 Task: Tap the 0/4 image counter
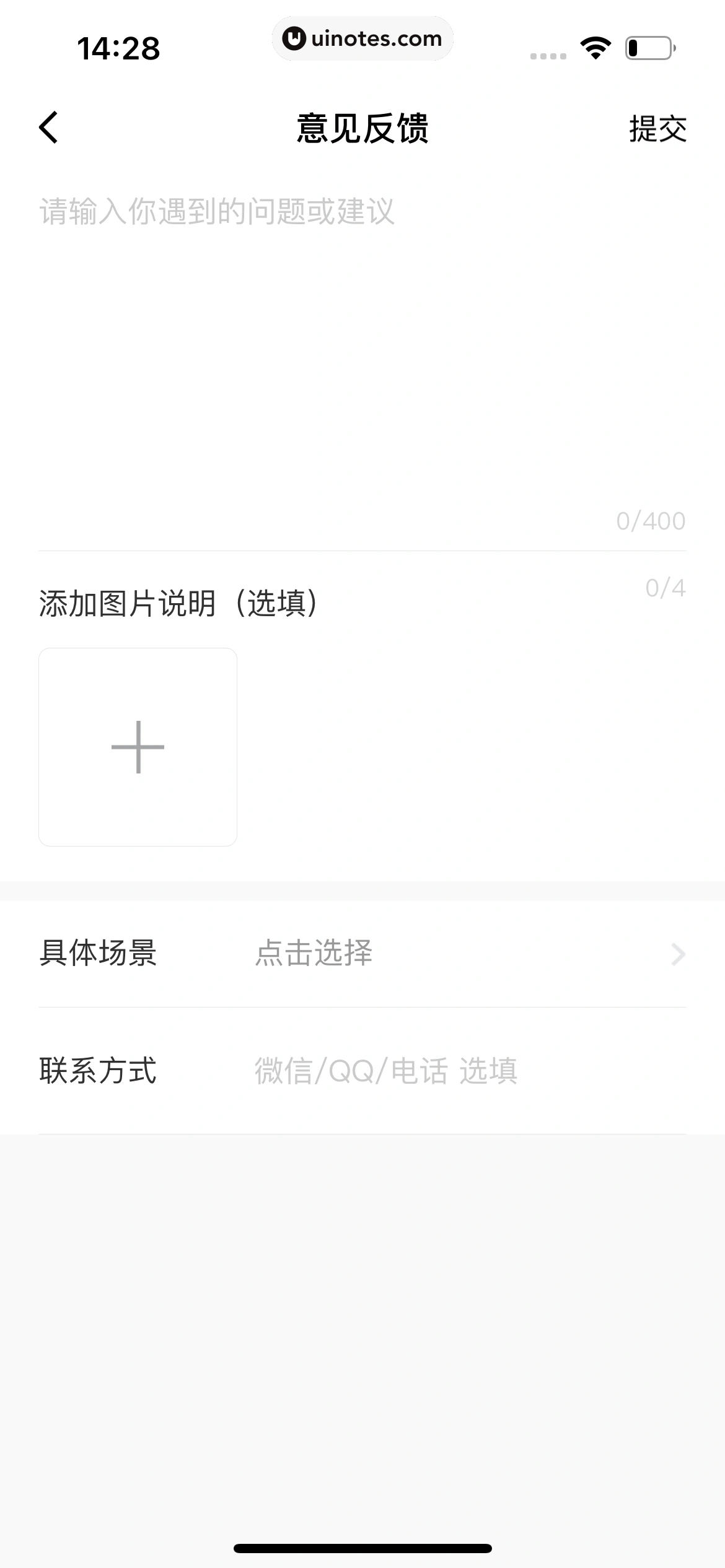(665, 587)
